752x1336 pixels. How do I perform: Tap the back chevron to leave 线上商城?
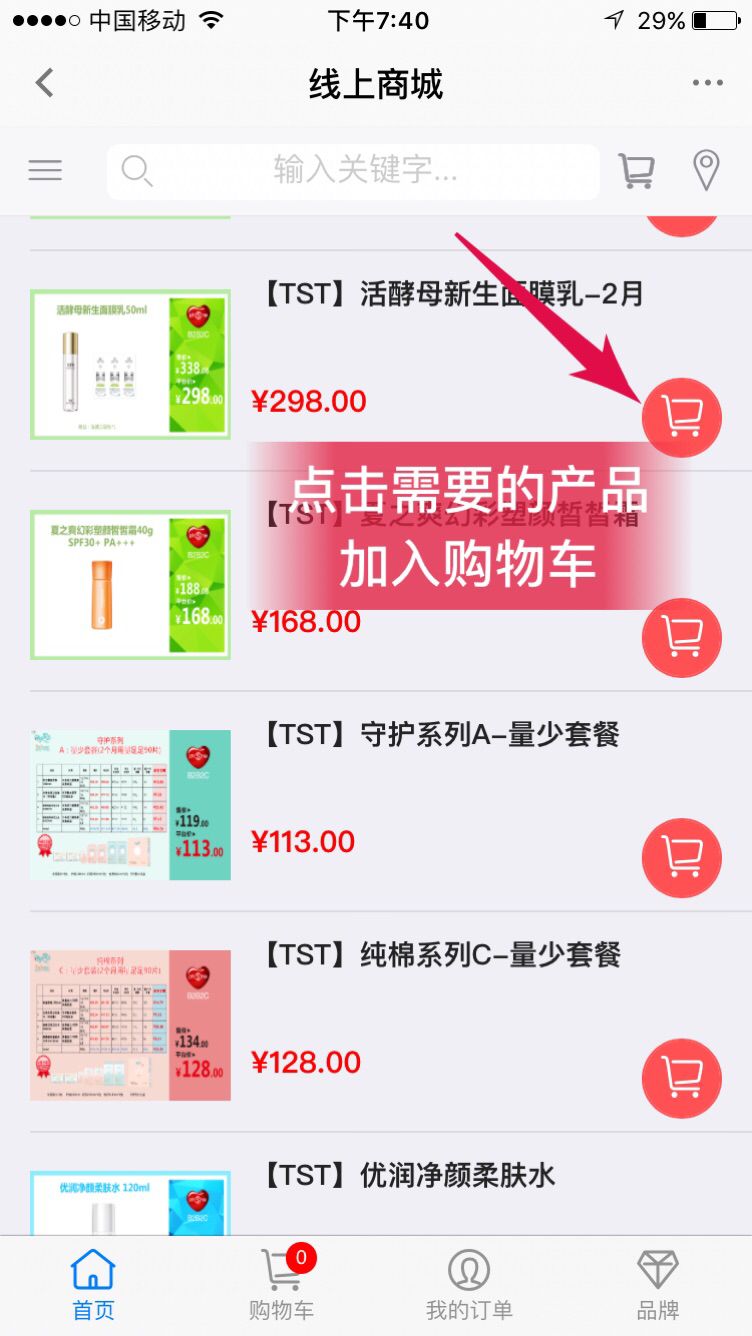pos(42,83)
